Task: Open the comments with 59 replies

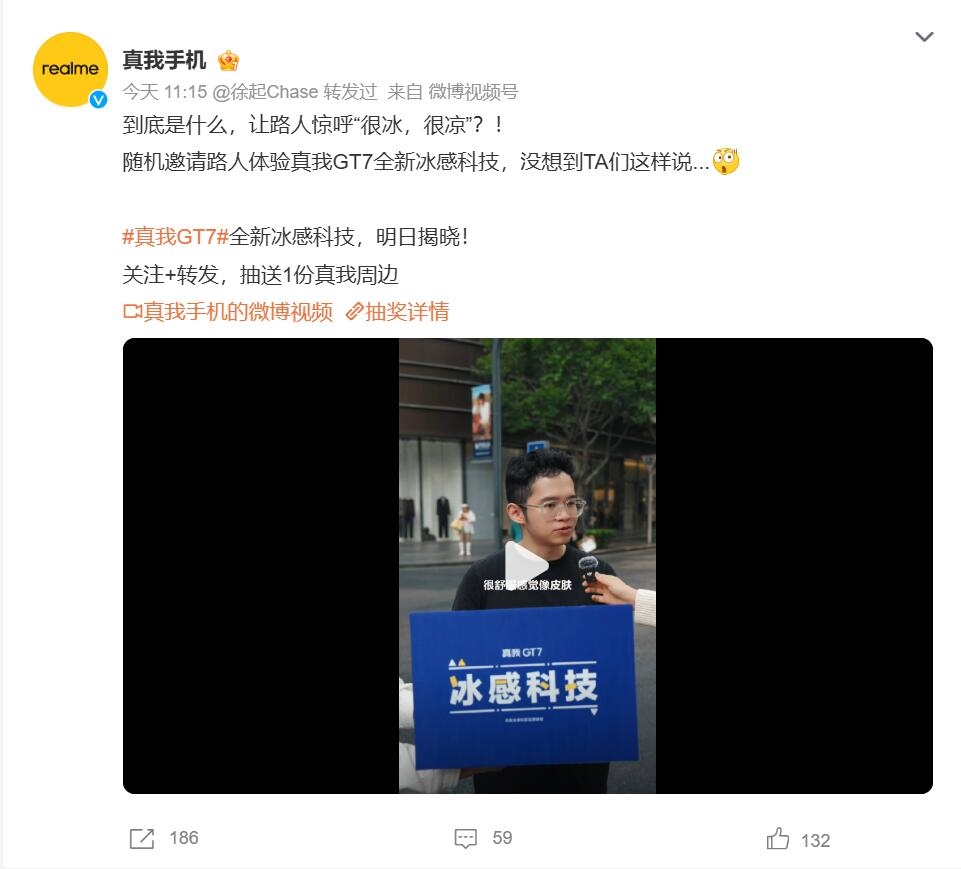Action: click(466, 838)
